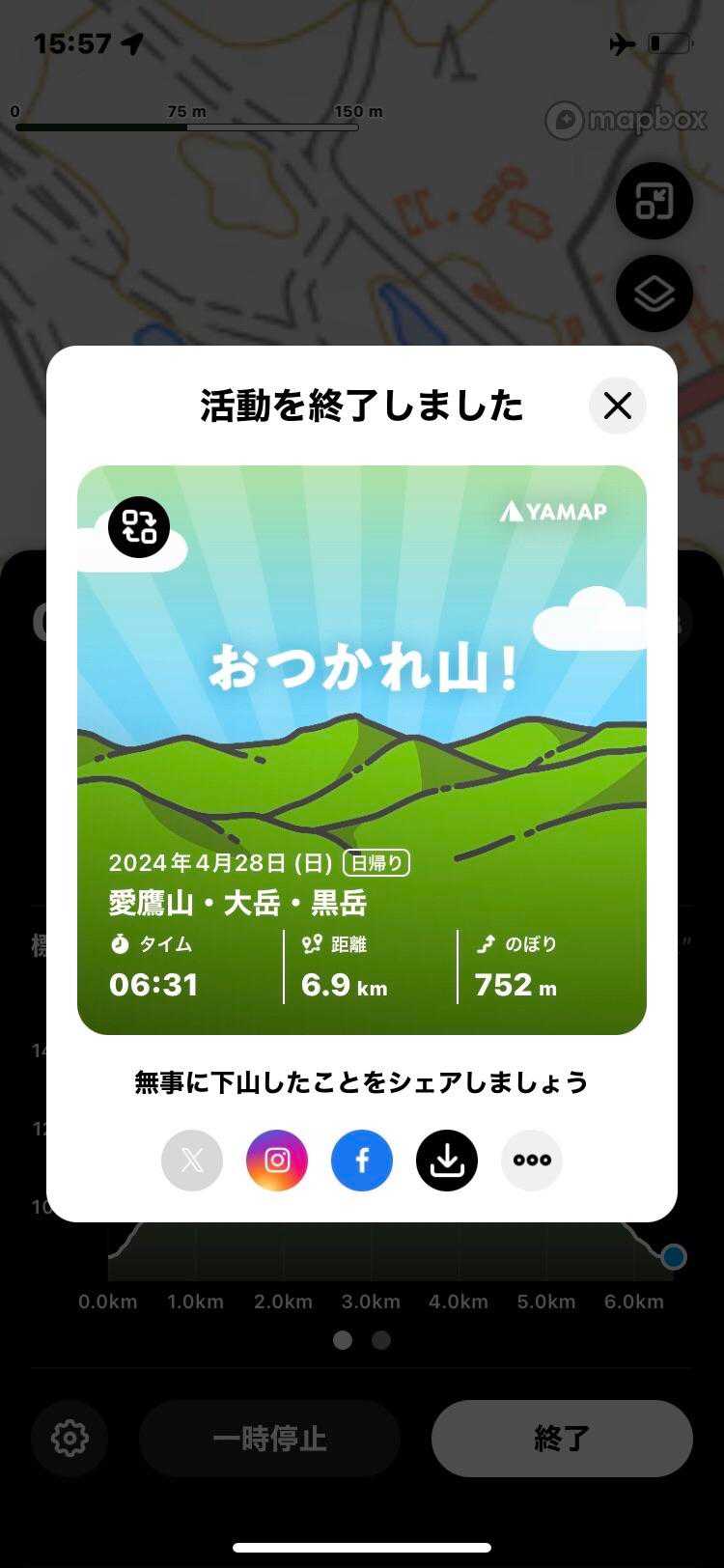Screen dimensions: 724x1568
Task: Share the activity on Facebook
Action: (362, 1160)
